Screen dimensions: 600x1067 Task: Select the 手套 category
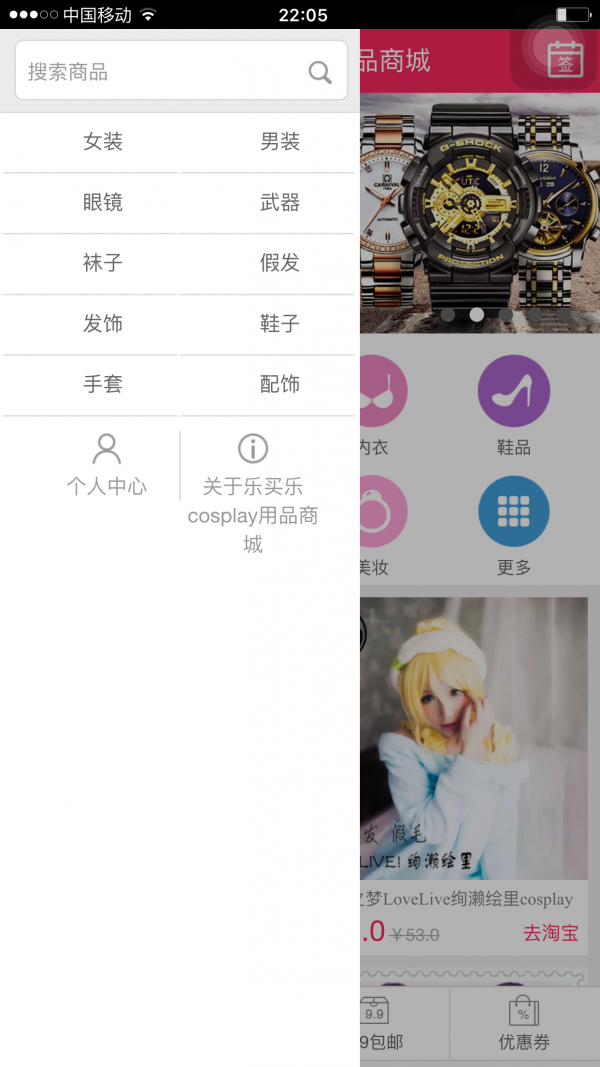[x=103, y=384]
